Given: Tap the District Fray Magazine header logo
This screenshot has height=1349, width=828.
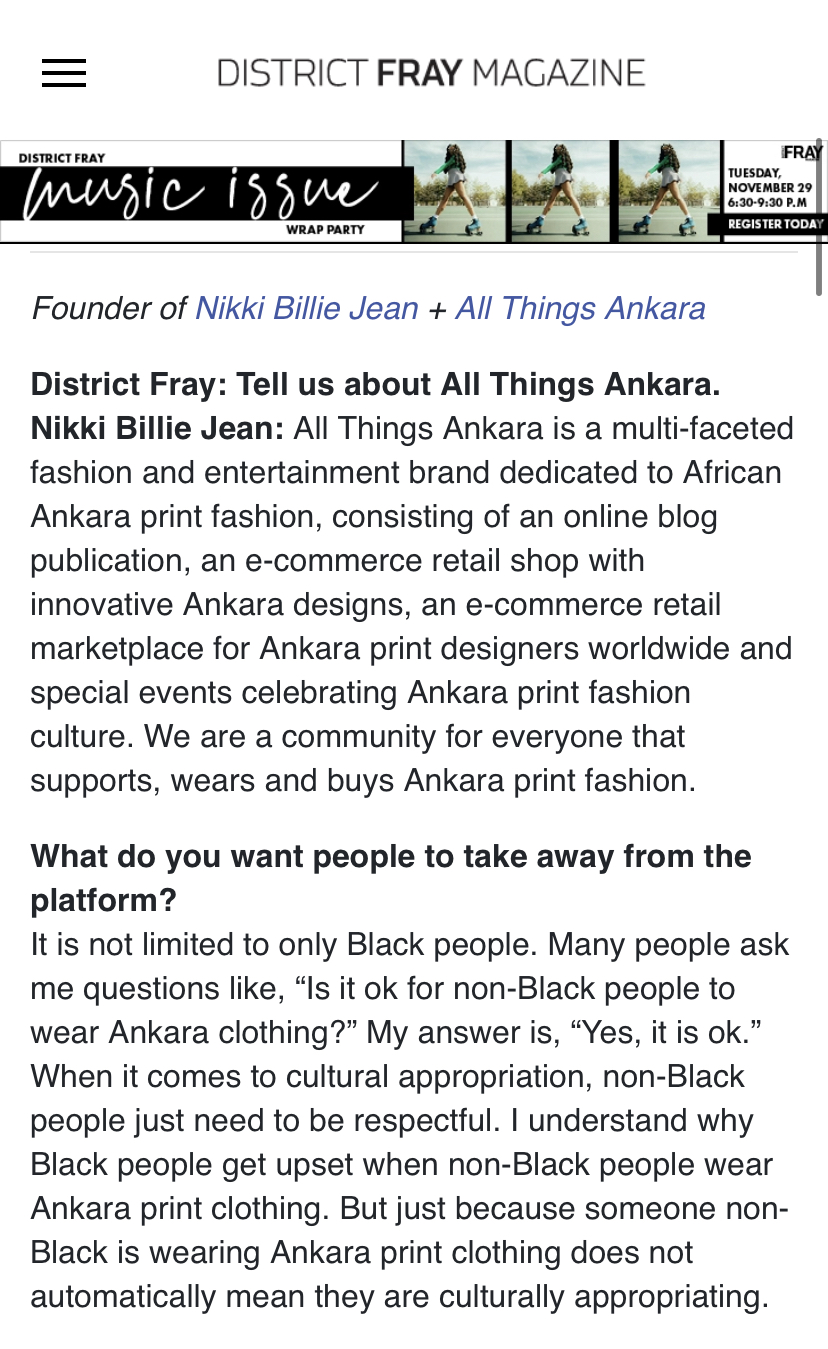Looking at the screenshot, I should pos(431,73).
